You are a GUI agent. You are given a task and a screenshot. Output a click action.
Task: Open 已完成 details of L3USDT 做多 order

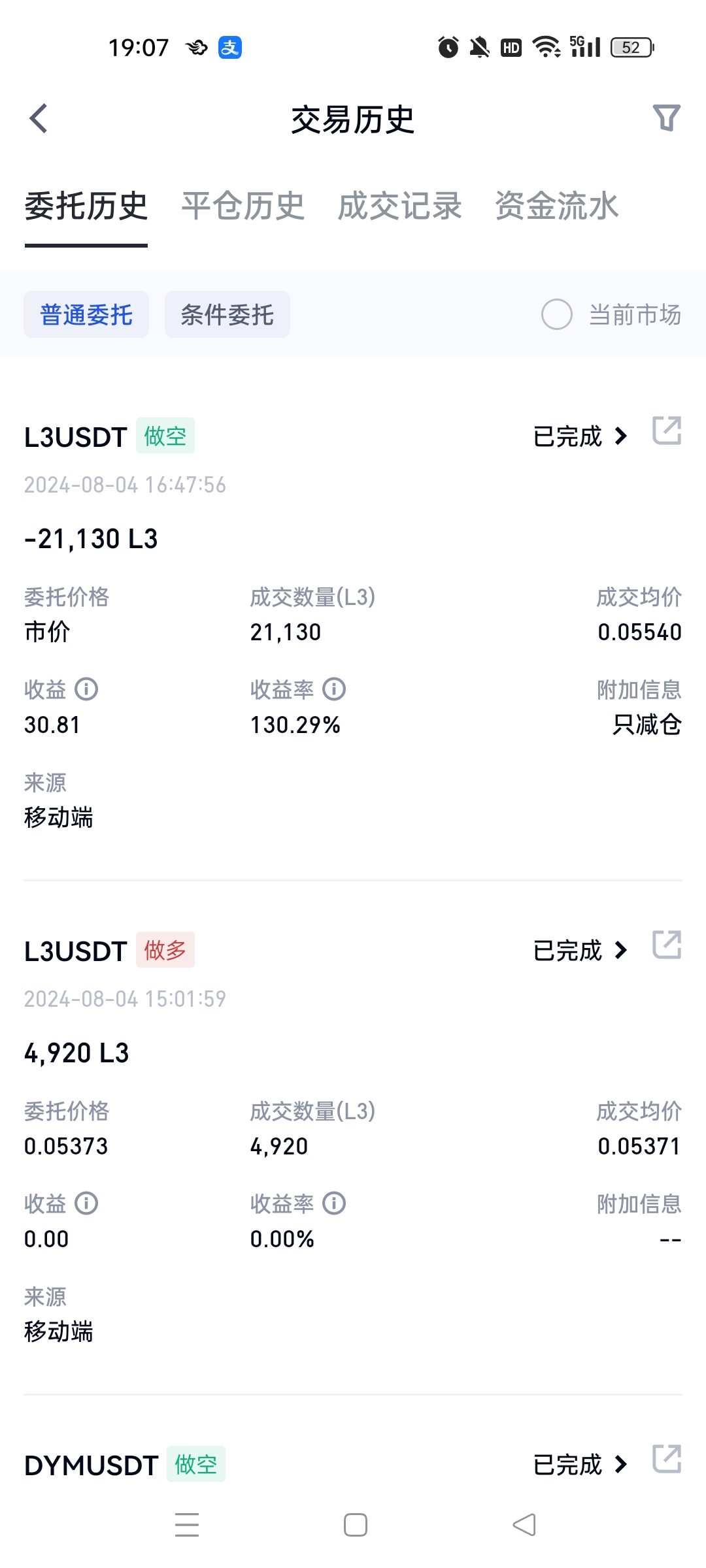(x=580, y=951)
